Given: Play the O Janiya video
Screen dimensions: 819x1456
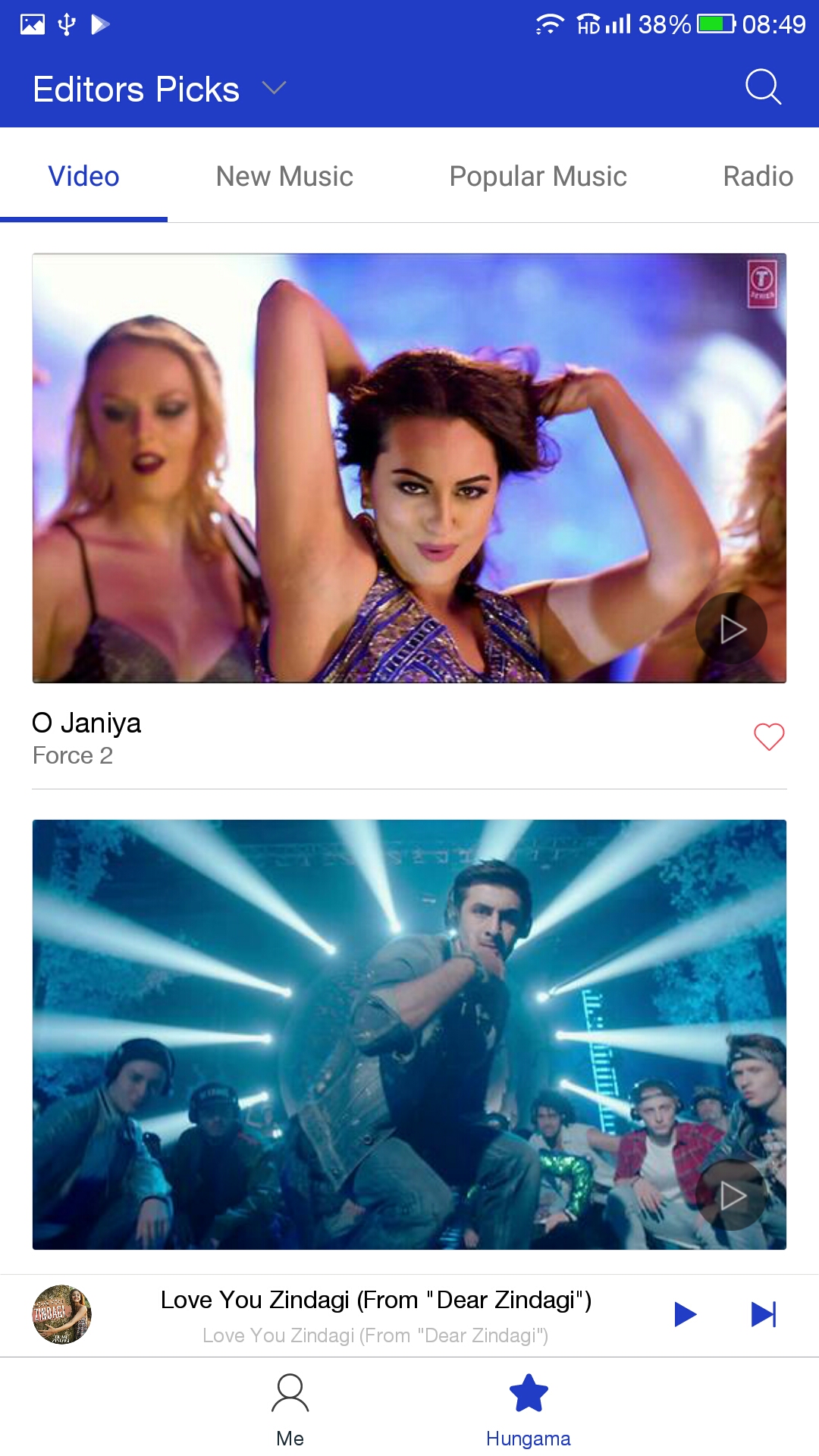Looking at the screenshot, I should coord(731,629).
